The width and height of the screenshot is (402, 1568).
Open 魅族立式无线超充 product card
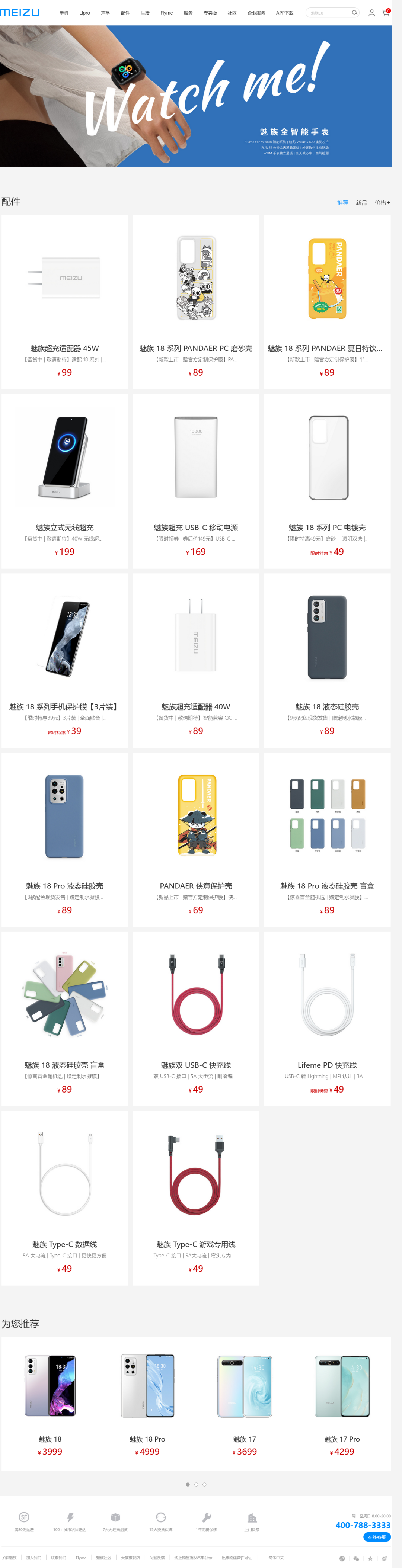[64, 481]
